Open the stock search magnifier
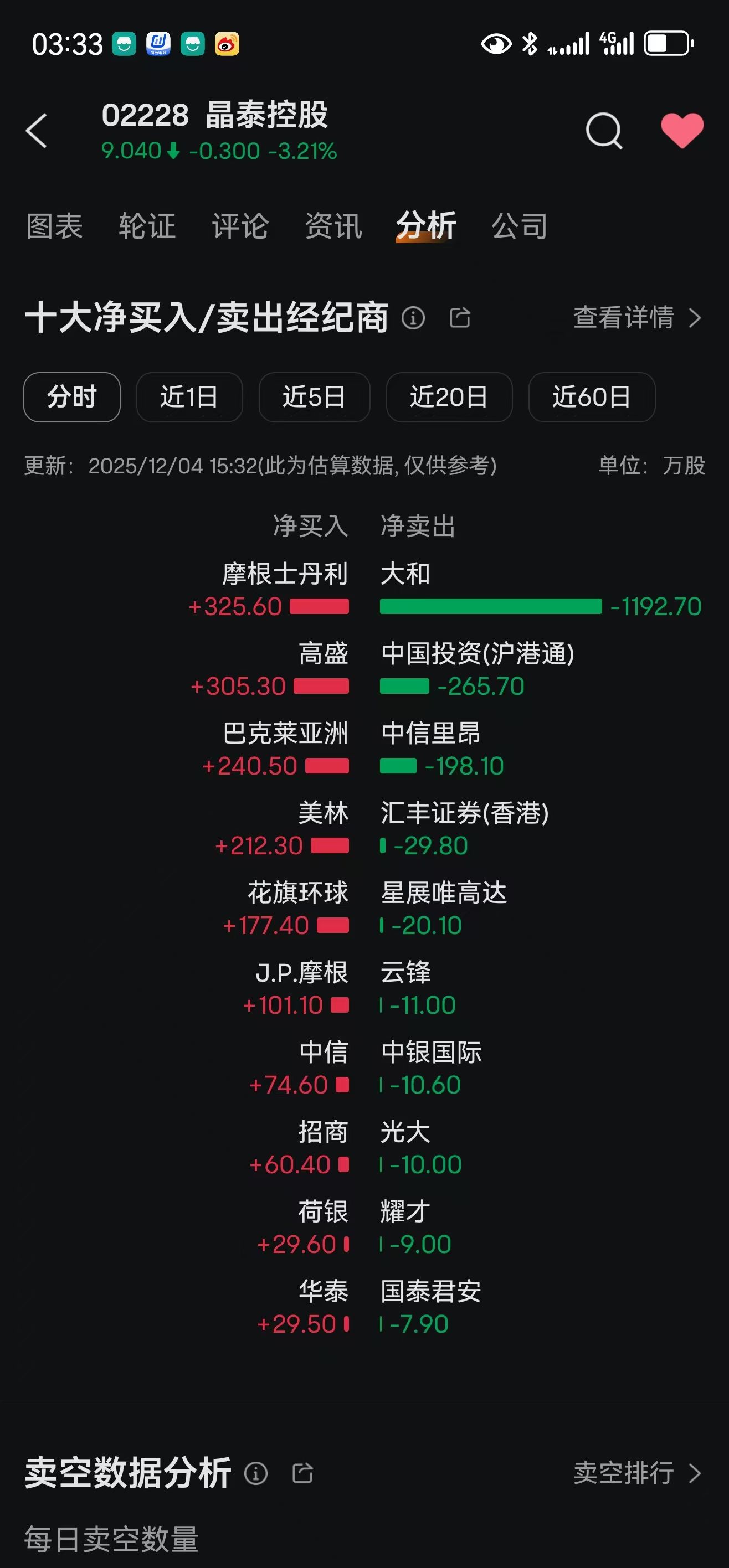This screenshot has width=729, height=1568. click(604, 130)
